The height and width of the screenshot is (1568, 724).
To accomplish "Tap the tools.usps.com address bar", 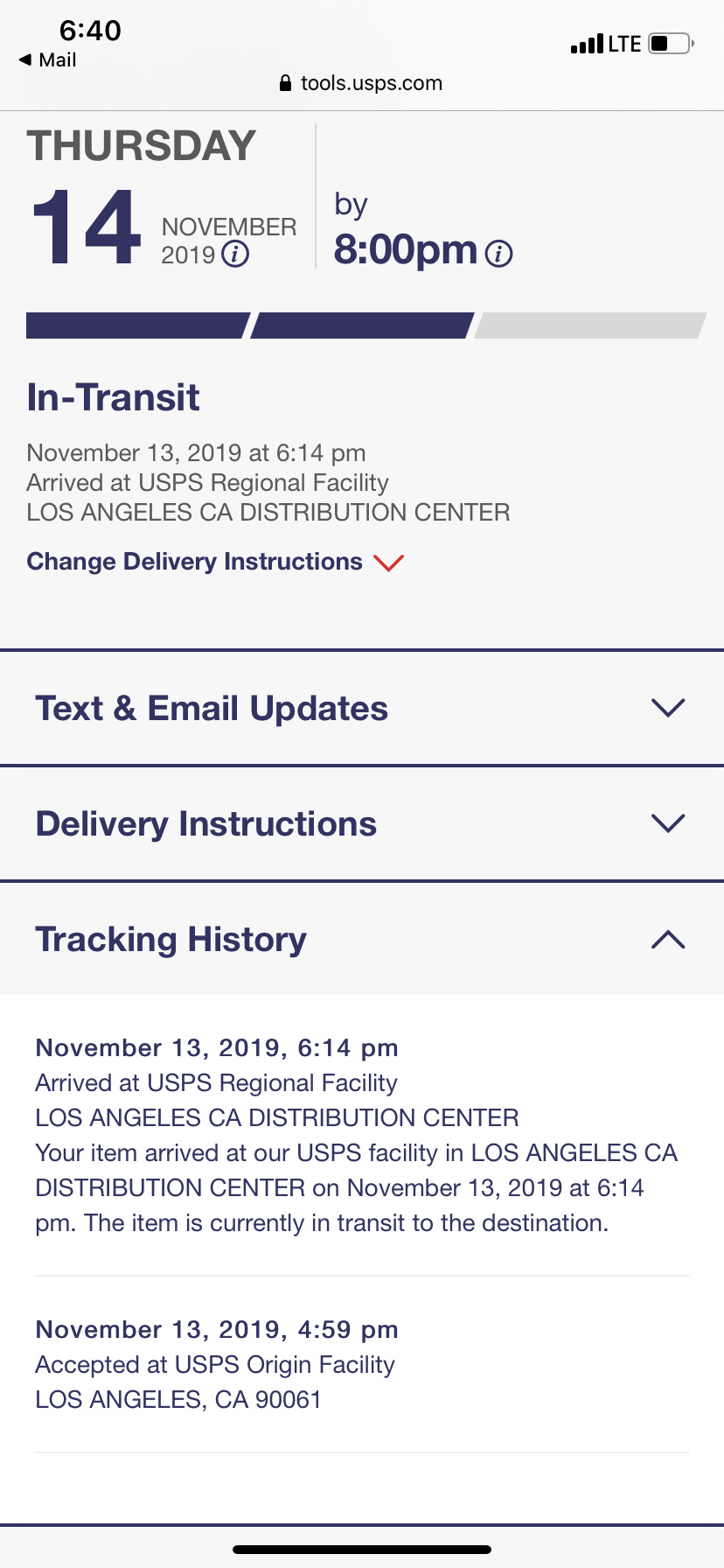I will click(x=361, y=83).
